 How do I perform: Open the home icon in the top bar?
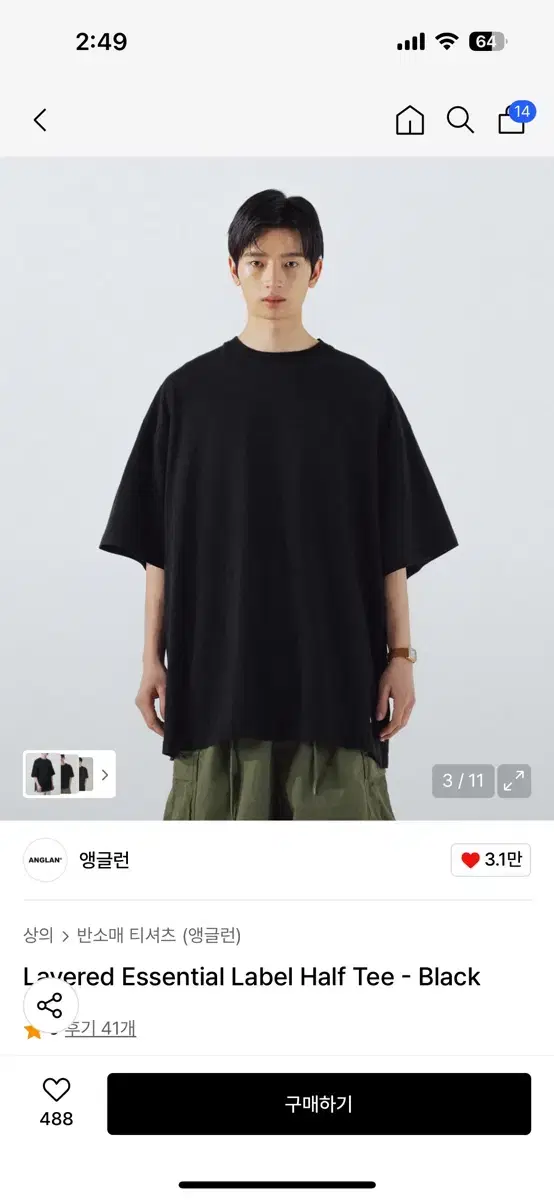(410, 121)
